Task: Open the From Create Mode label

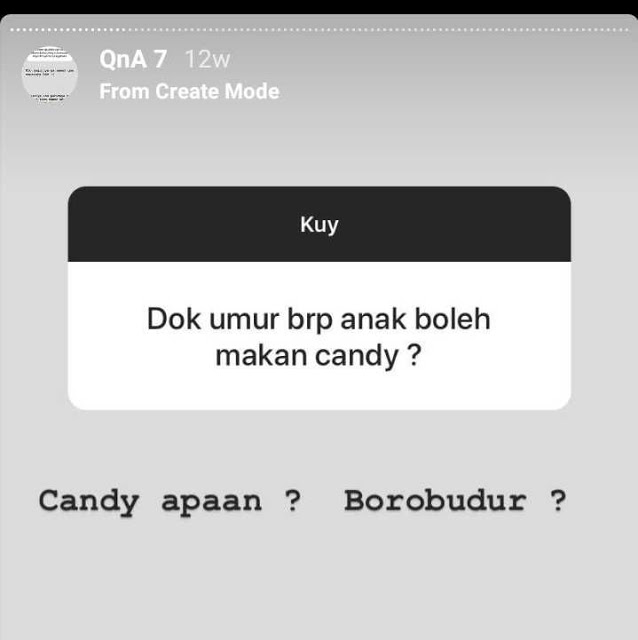Action: 189,92
